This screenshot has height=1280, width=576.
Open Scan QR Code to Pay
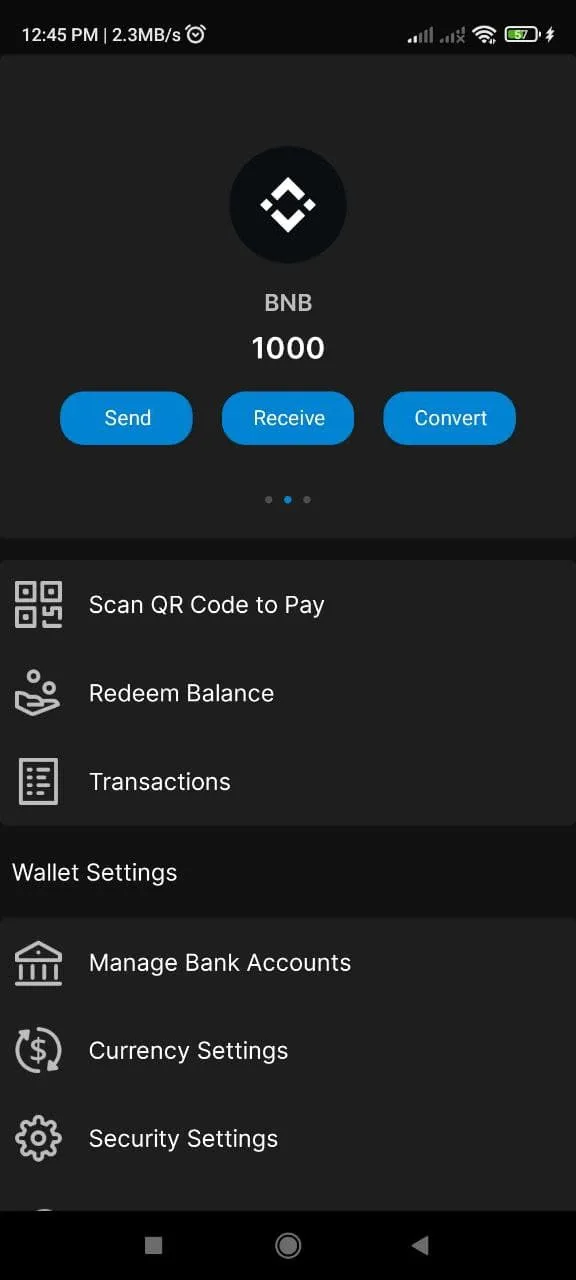pos(288,605)
